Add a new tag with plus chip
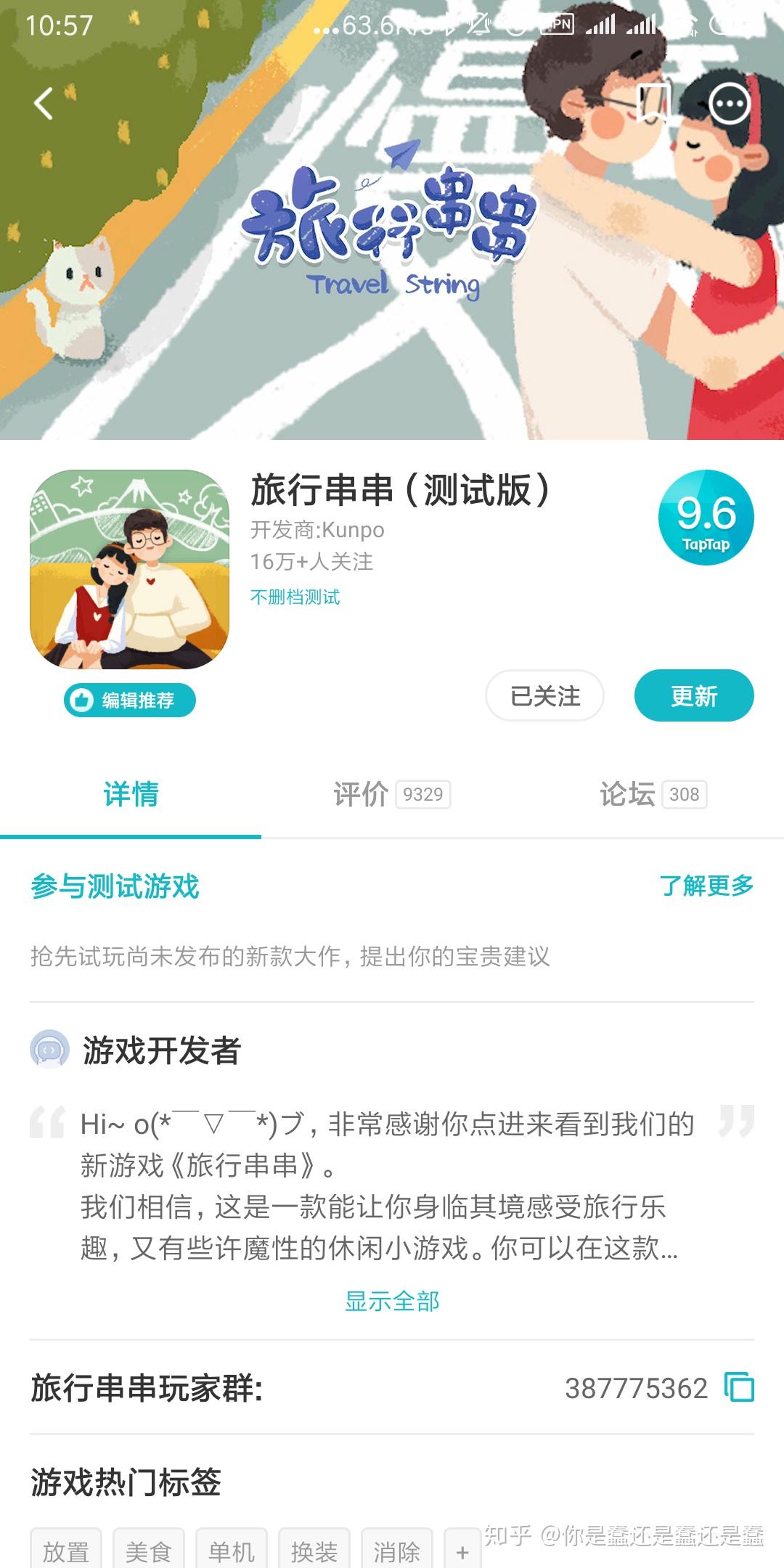 pyautogui.click(x=462, y=1552)
